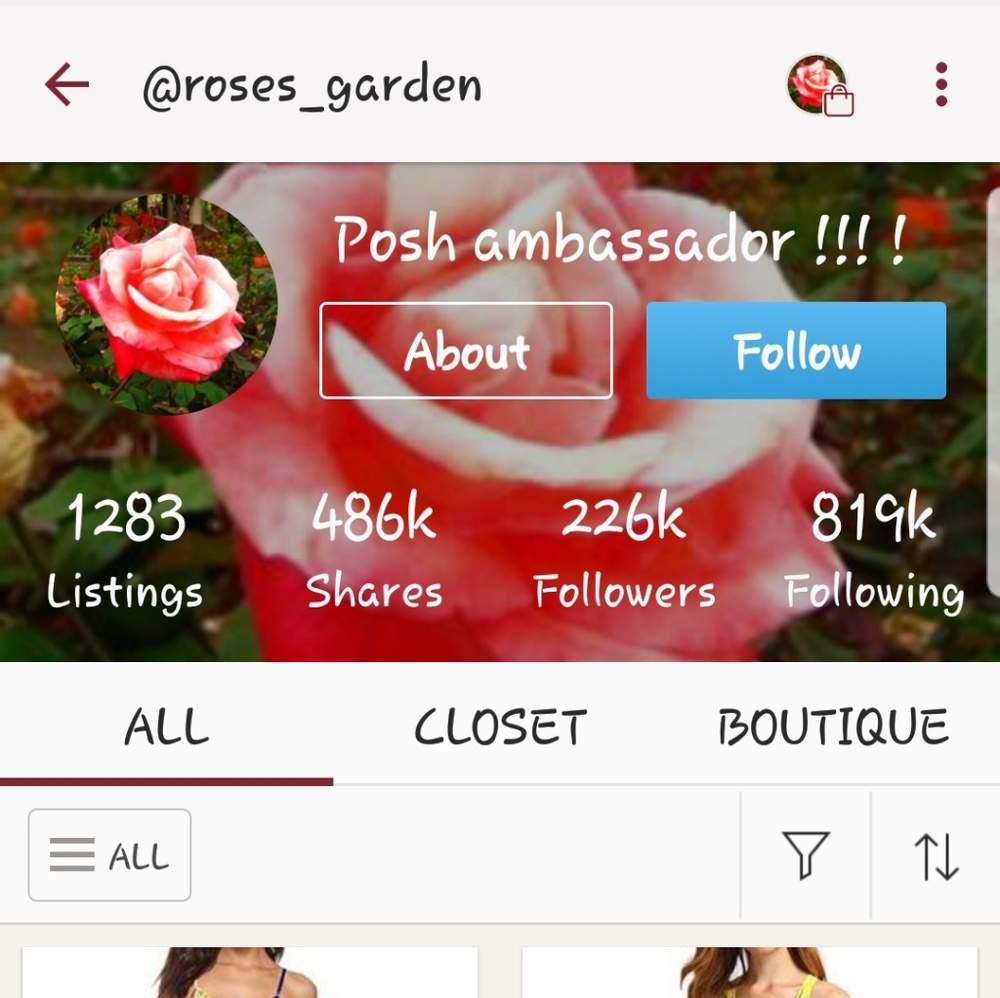1000x998 pixels.
Task: See the 226k Followers
Action: point(624,551)
